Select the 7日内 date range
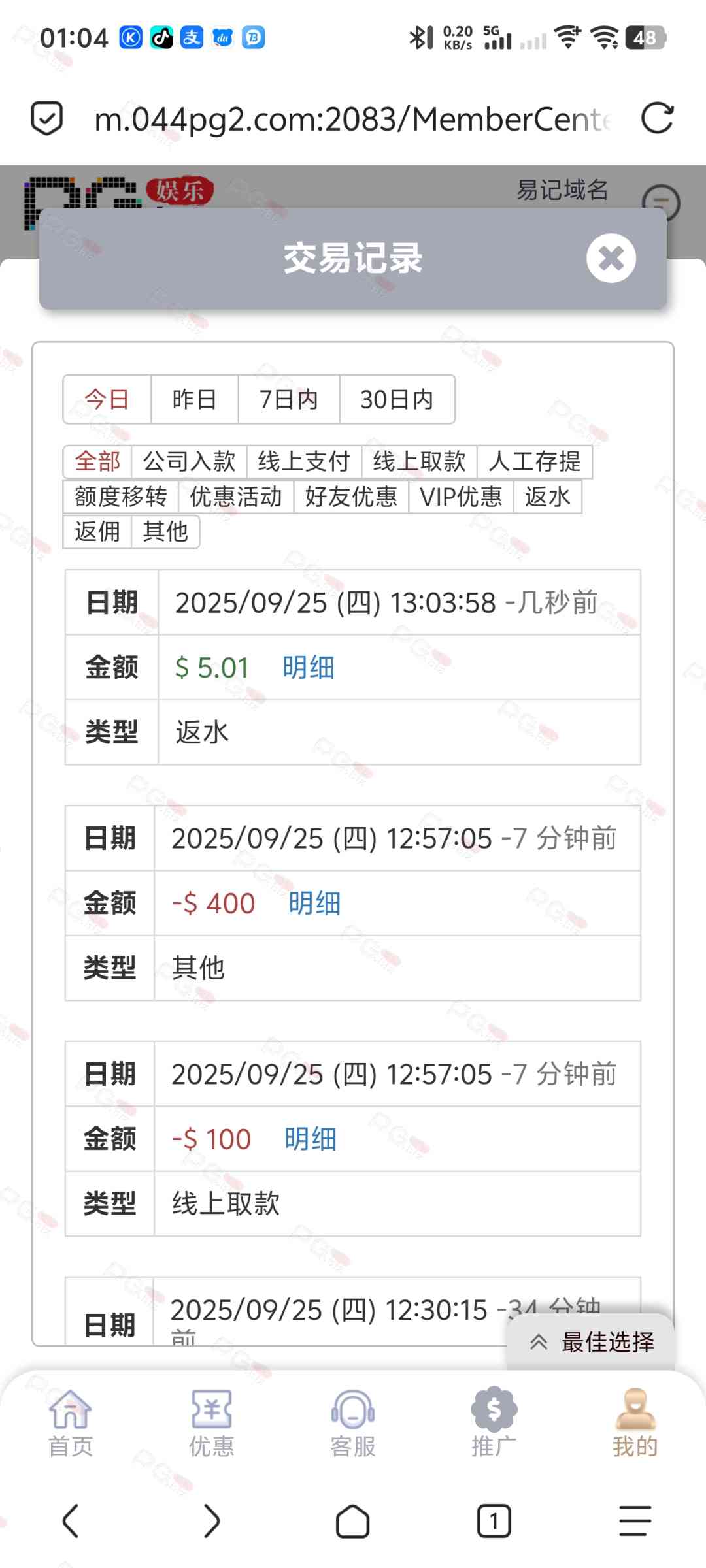This screenshot has height=1568, width=706. point(288,399)
